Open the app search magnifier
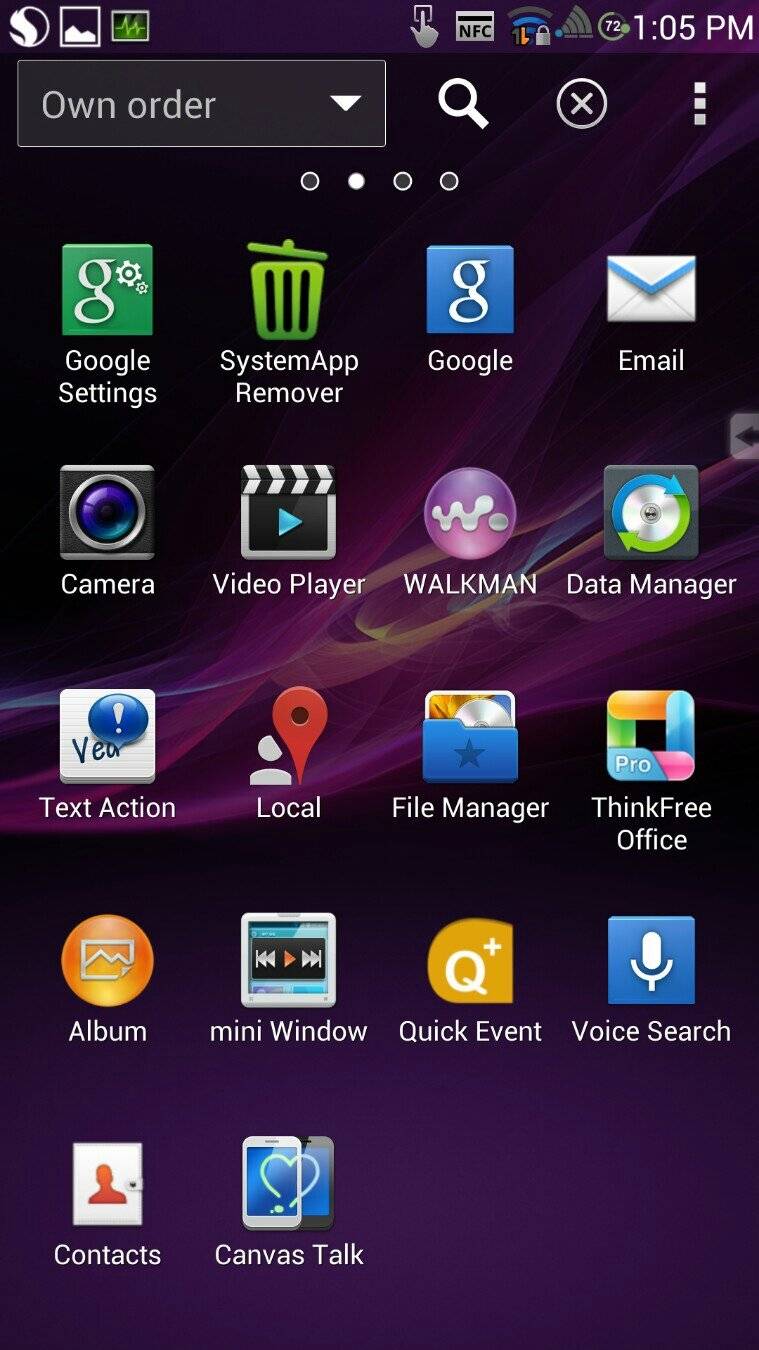The height and width of the screenshot is (1350, 759). 462,104
